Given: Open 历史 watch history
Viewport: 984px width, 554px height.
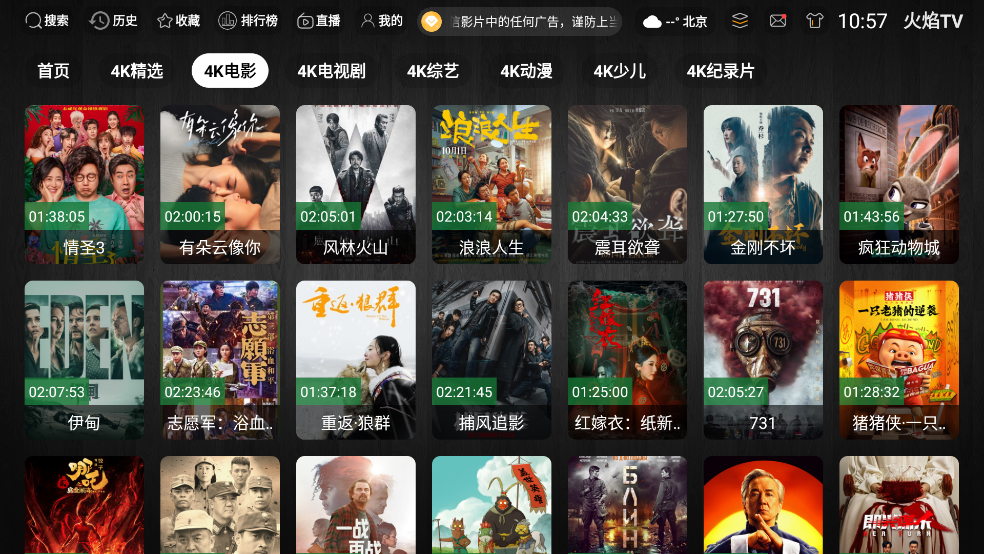Looking at the screenshot, I should [113, 21].
